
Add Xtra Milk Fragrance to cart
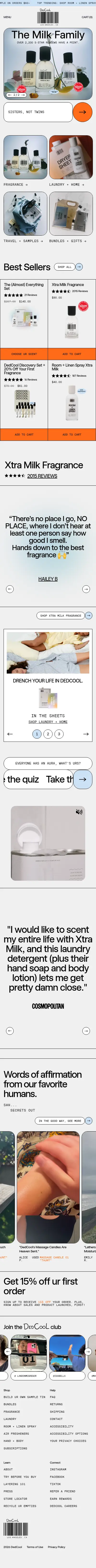72,354
